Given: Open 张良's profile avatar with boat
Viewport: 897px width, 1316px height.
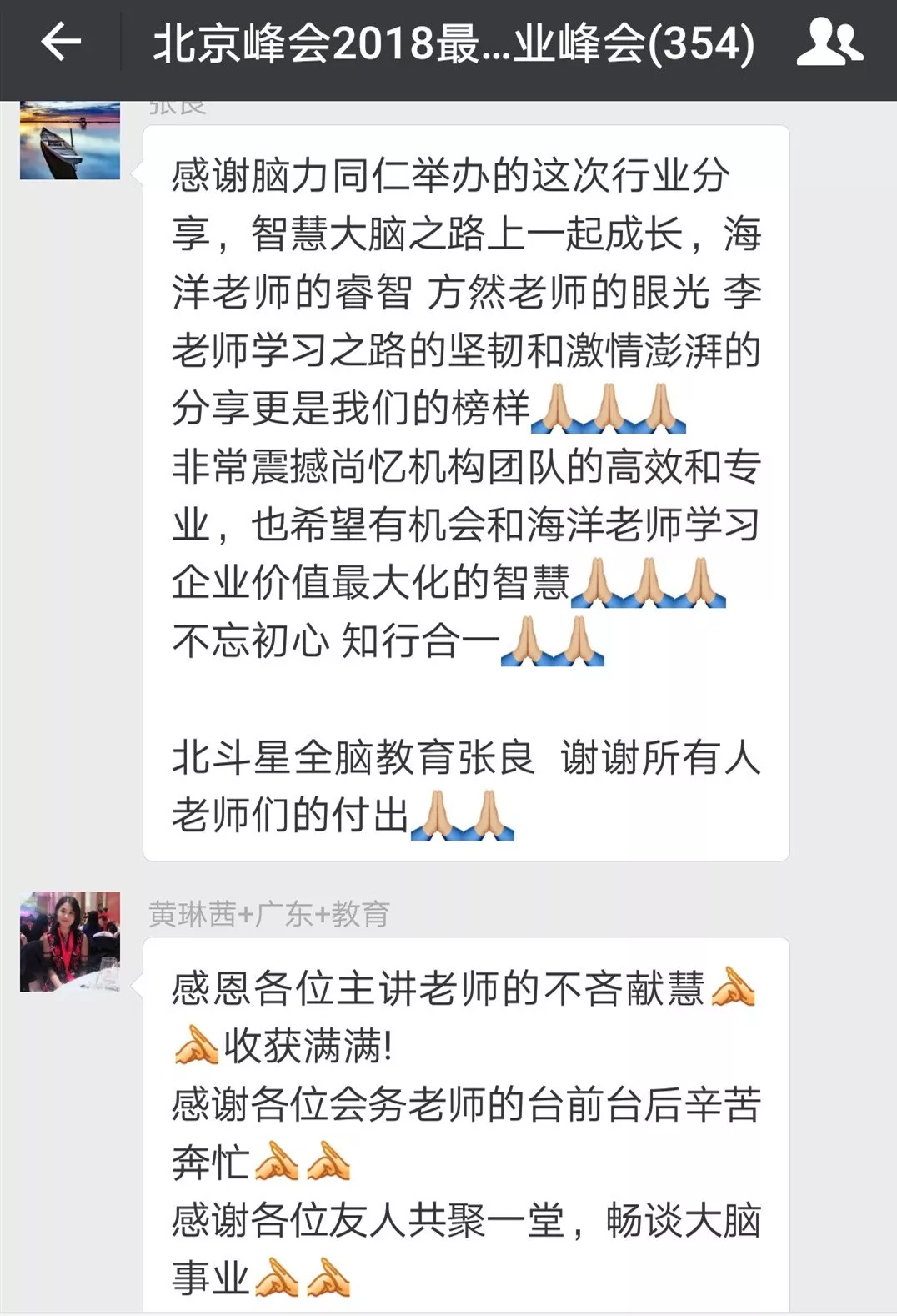Looking at the screenshot, I should (70, 140).
